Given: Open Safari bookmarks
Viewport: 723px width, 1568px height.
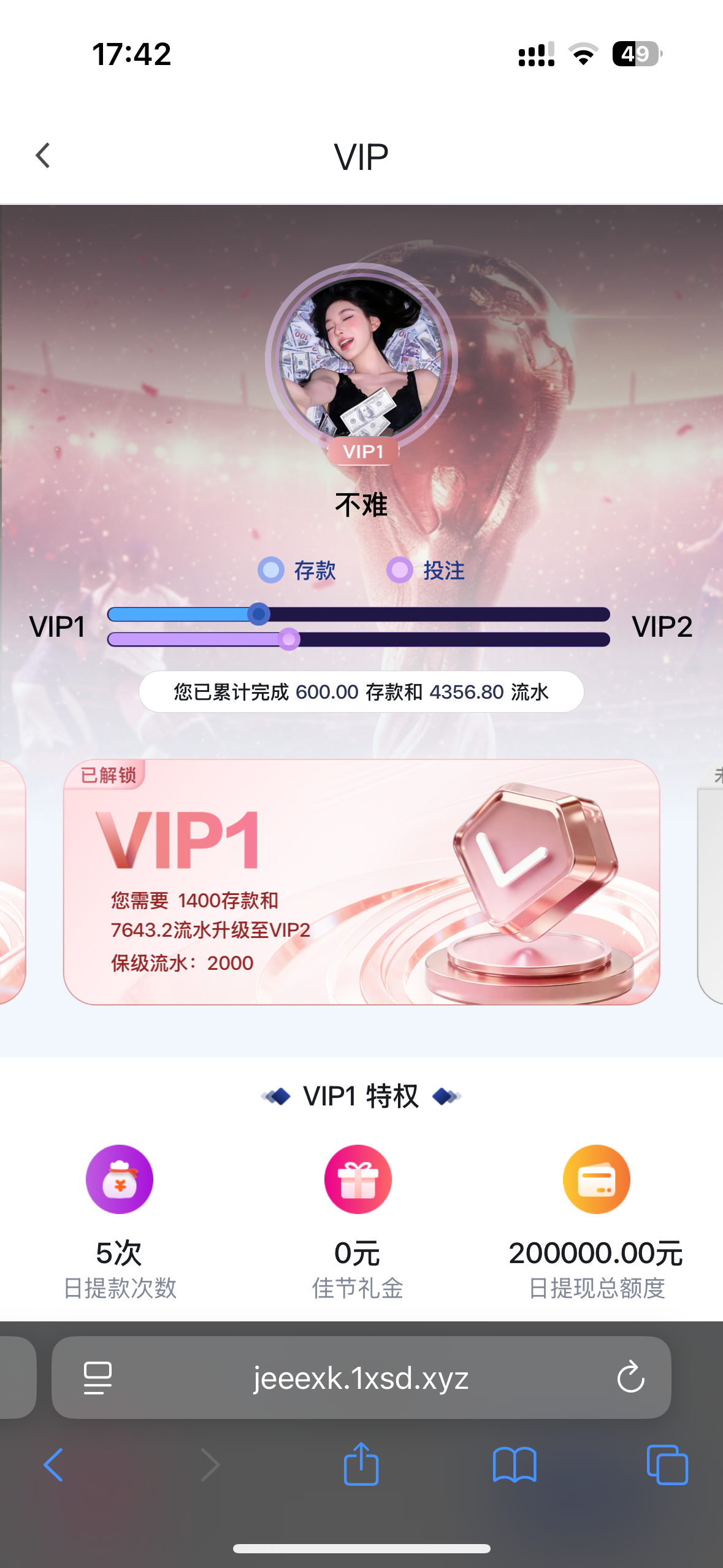Looking at the screenshot, I should pos(515,1465).
